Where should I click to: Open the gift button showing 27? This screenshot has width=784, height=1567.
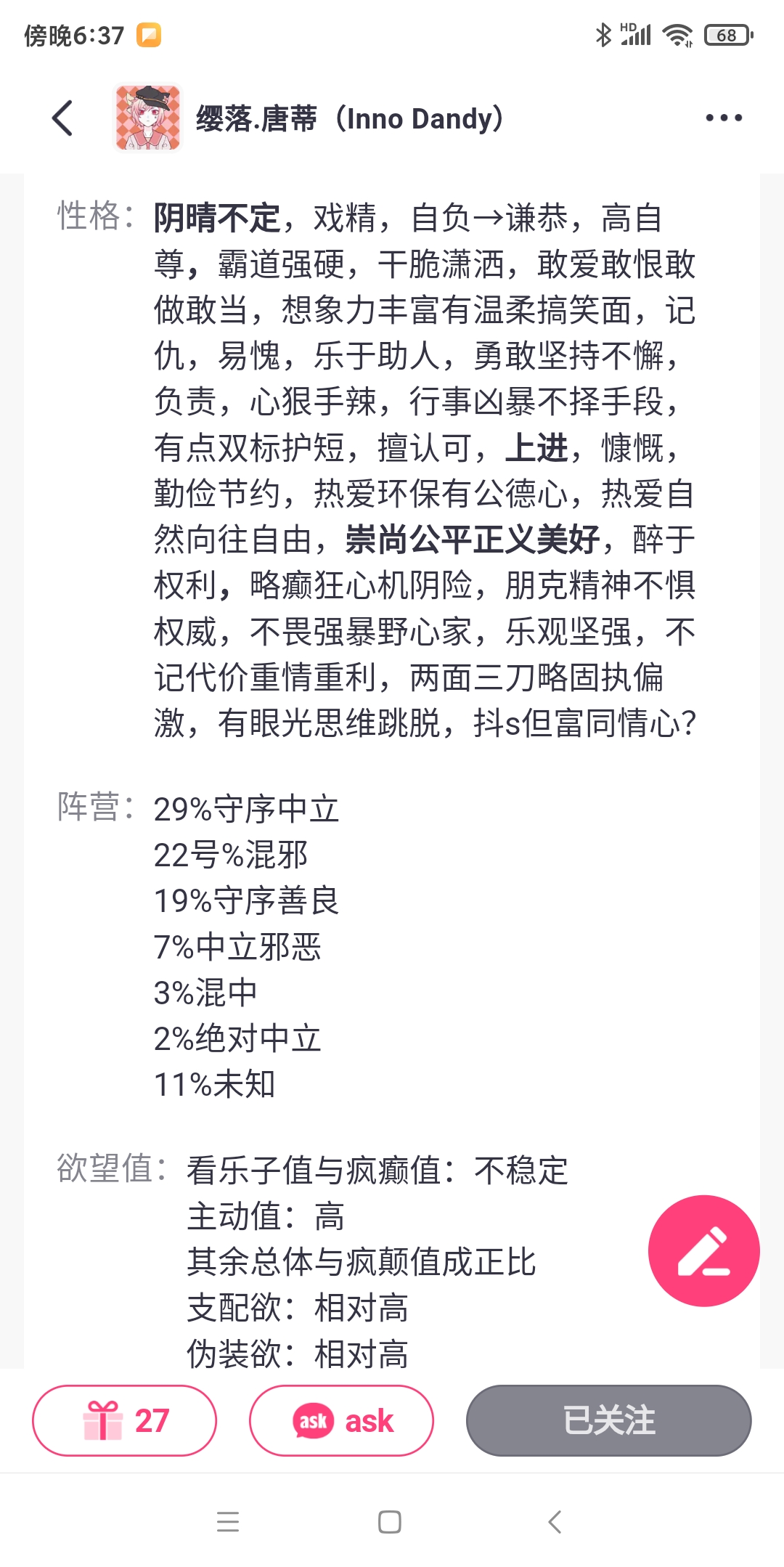(124, 1420)
